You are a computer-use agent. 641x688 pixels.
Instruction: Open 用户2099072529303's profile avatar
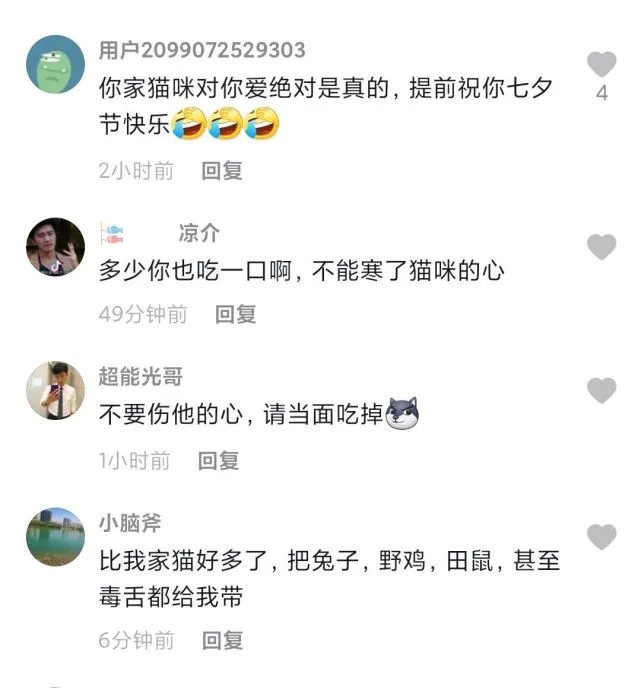tap(55, 63)
